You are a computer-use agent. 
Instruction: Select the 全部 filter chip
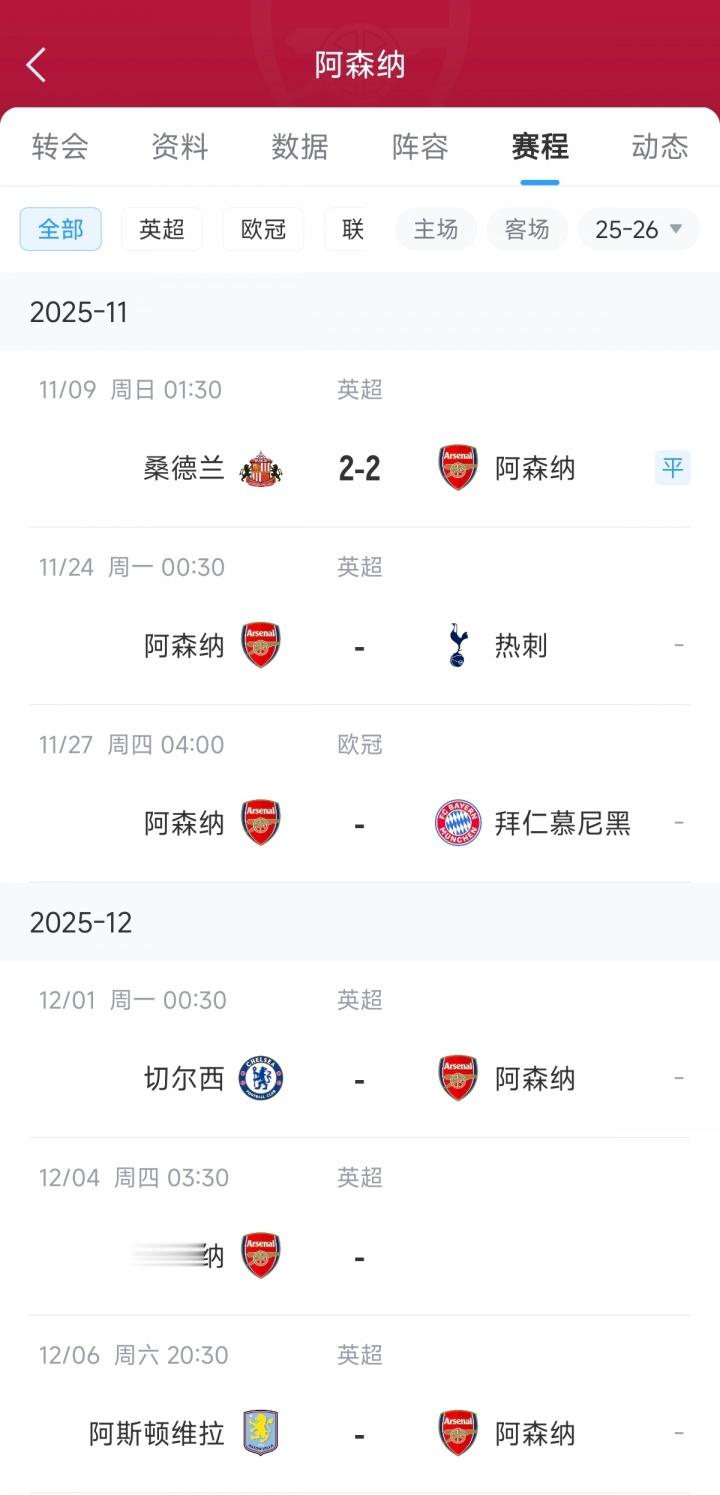coord(60,229)
